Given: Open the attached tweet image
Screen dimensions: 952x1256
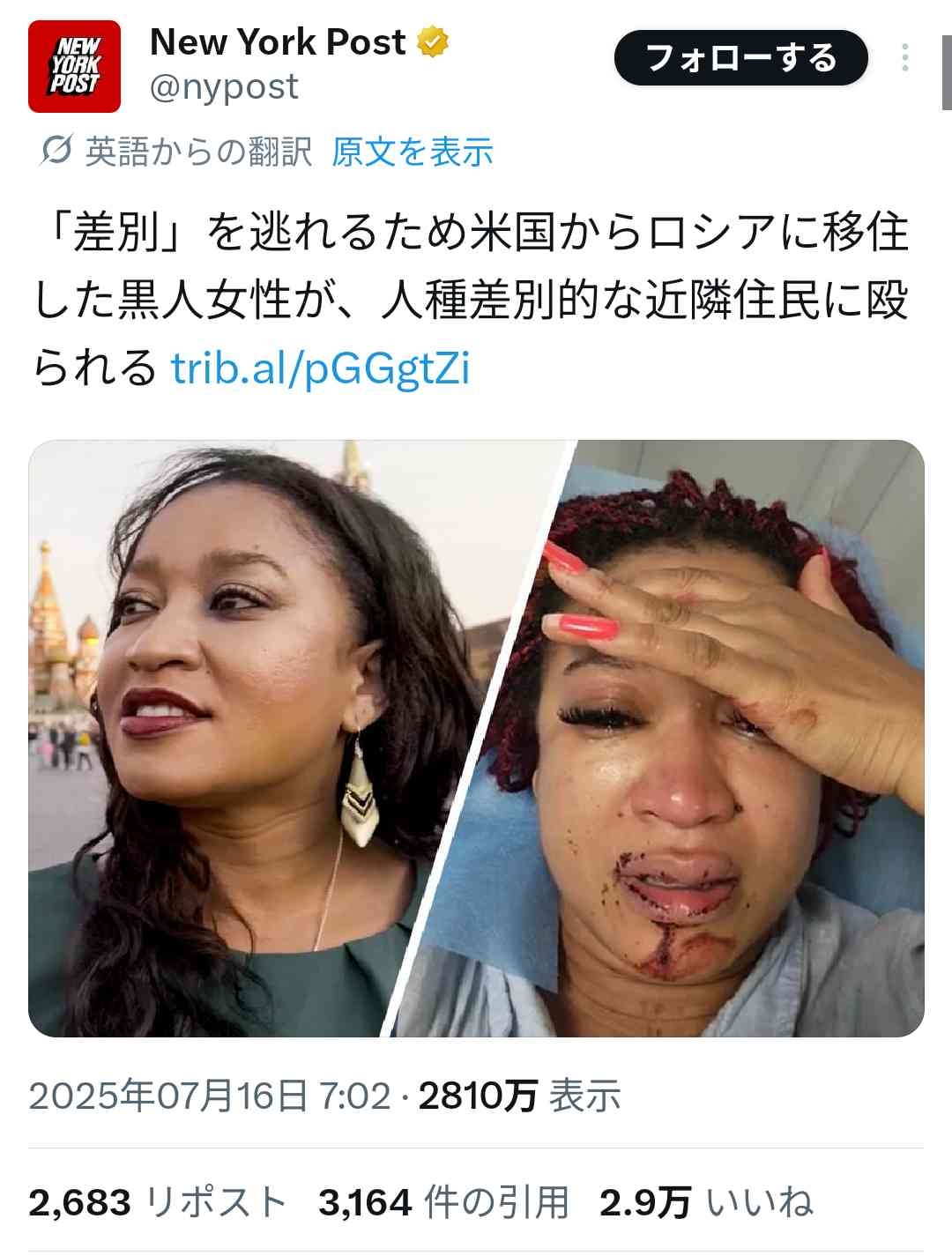Looking at the screenshot, I should click(476, 738).
